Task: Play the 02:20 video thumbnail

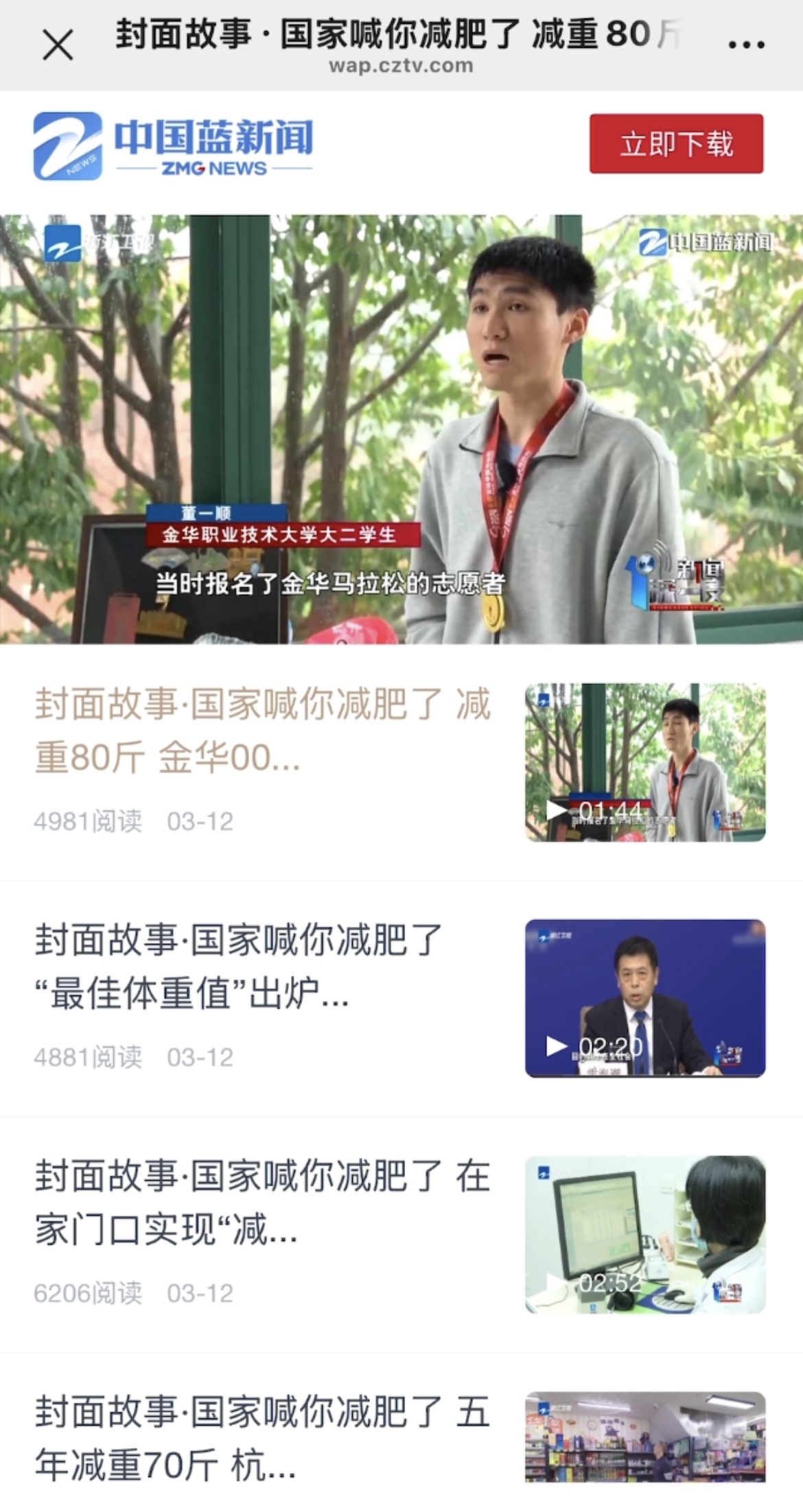Action: (x=645, y=998)
